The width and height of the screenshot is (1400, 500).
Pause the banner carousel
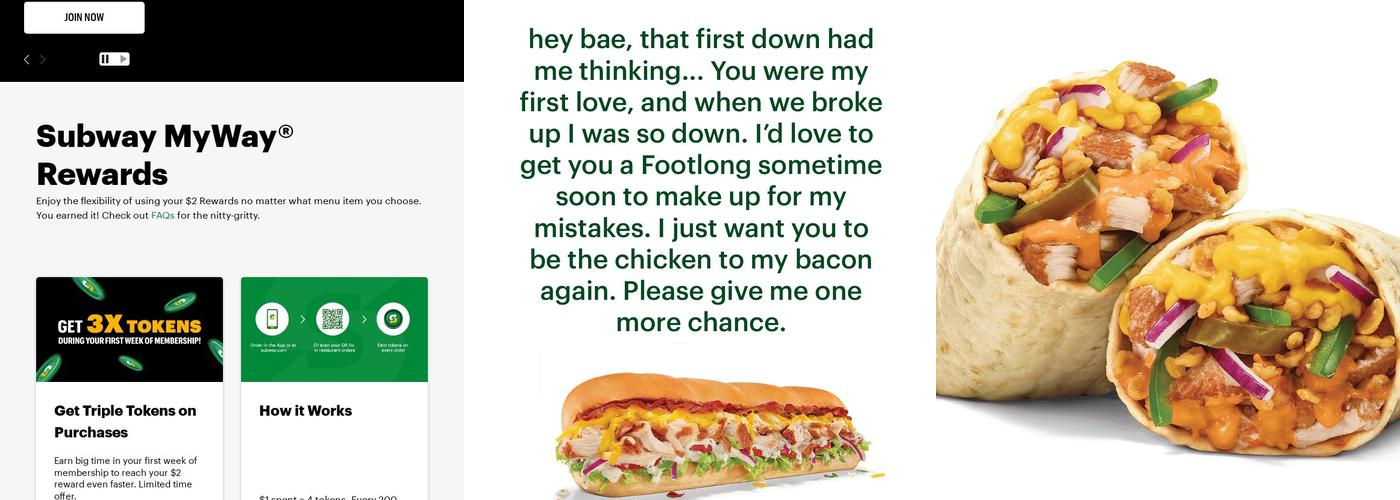click(x=106, y=59)
